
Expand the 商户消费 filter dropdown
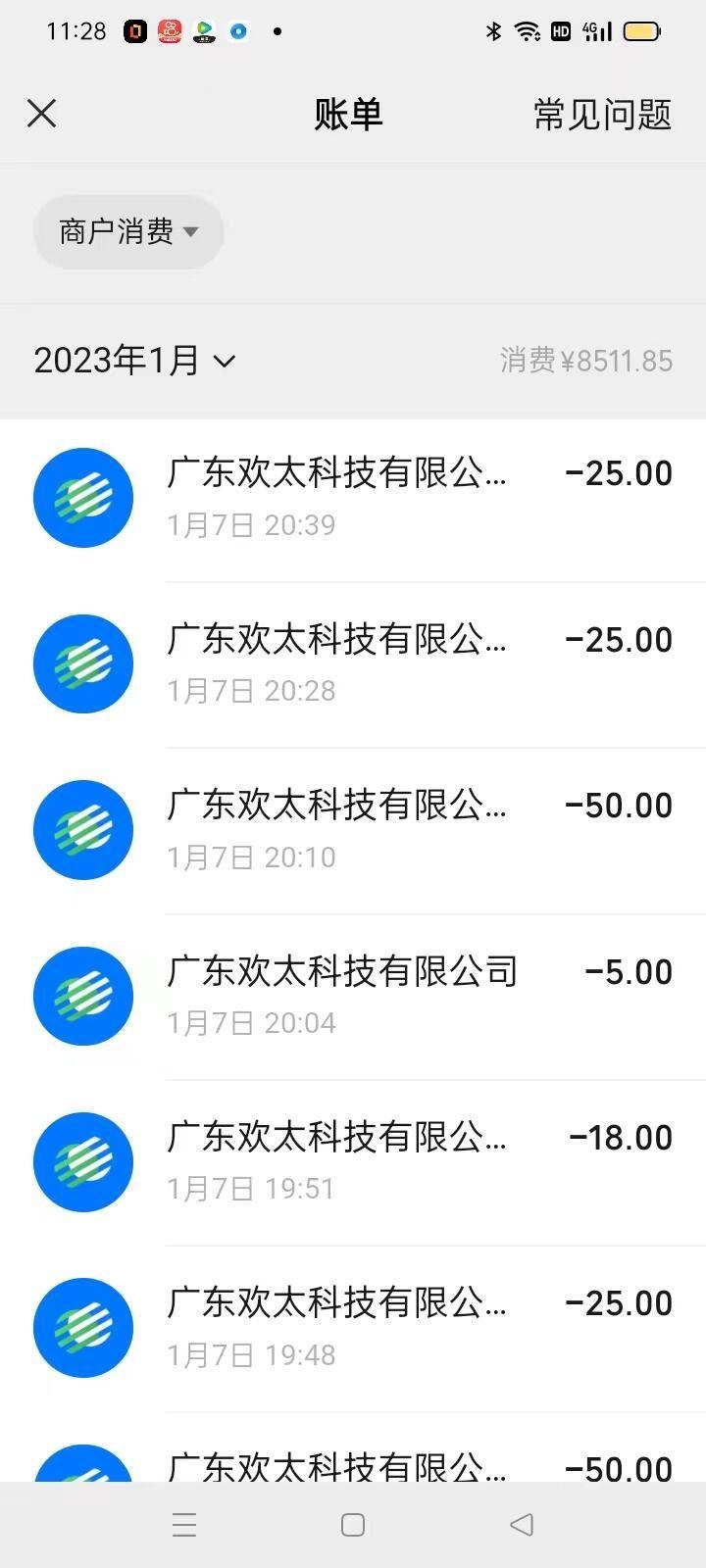(128, 232)
